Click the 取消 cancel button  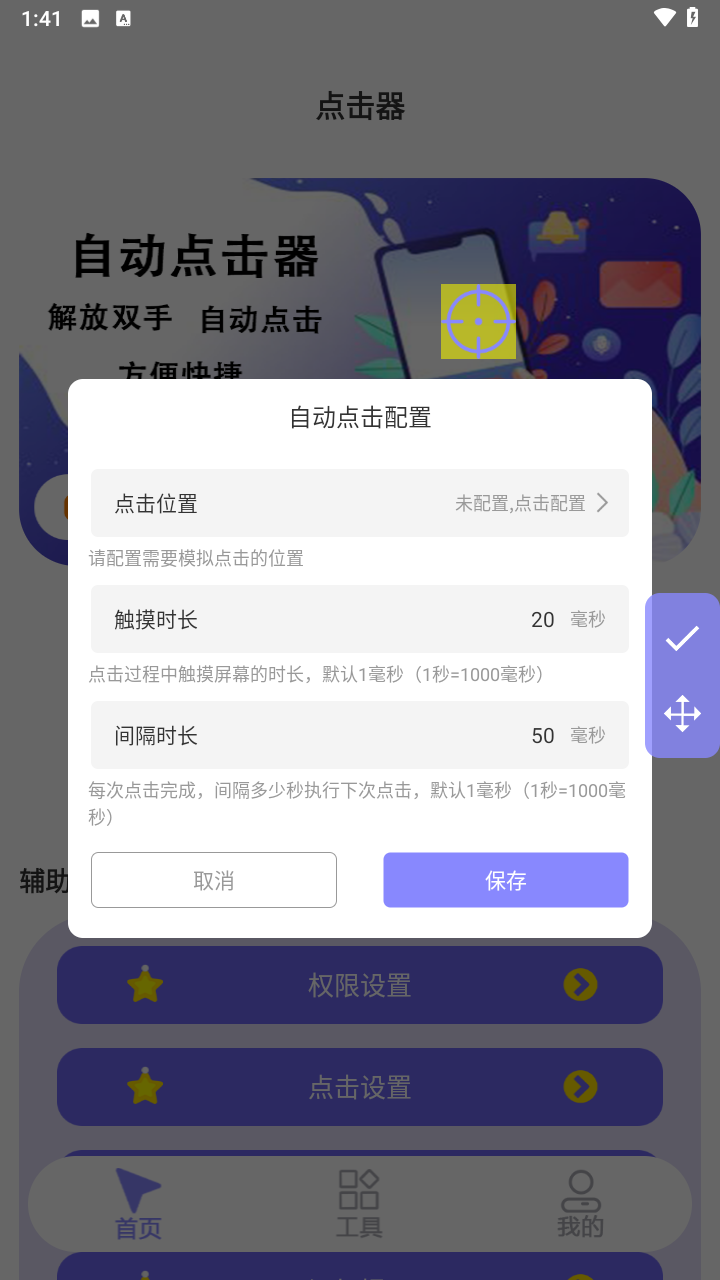pos(213,880)
